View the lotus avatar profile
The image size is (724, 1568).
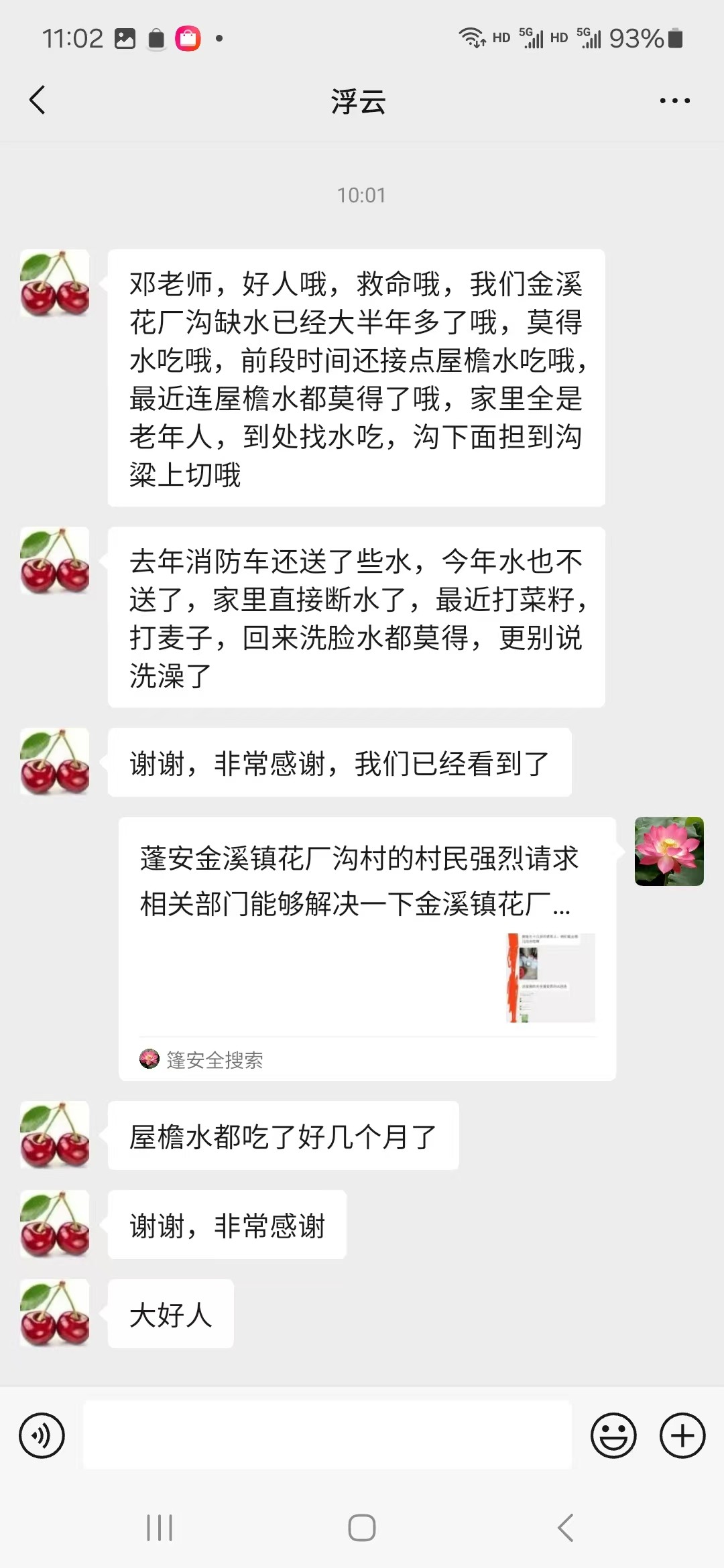tap(669, 851)
